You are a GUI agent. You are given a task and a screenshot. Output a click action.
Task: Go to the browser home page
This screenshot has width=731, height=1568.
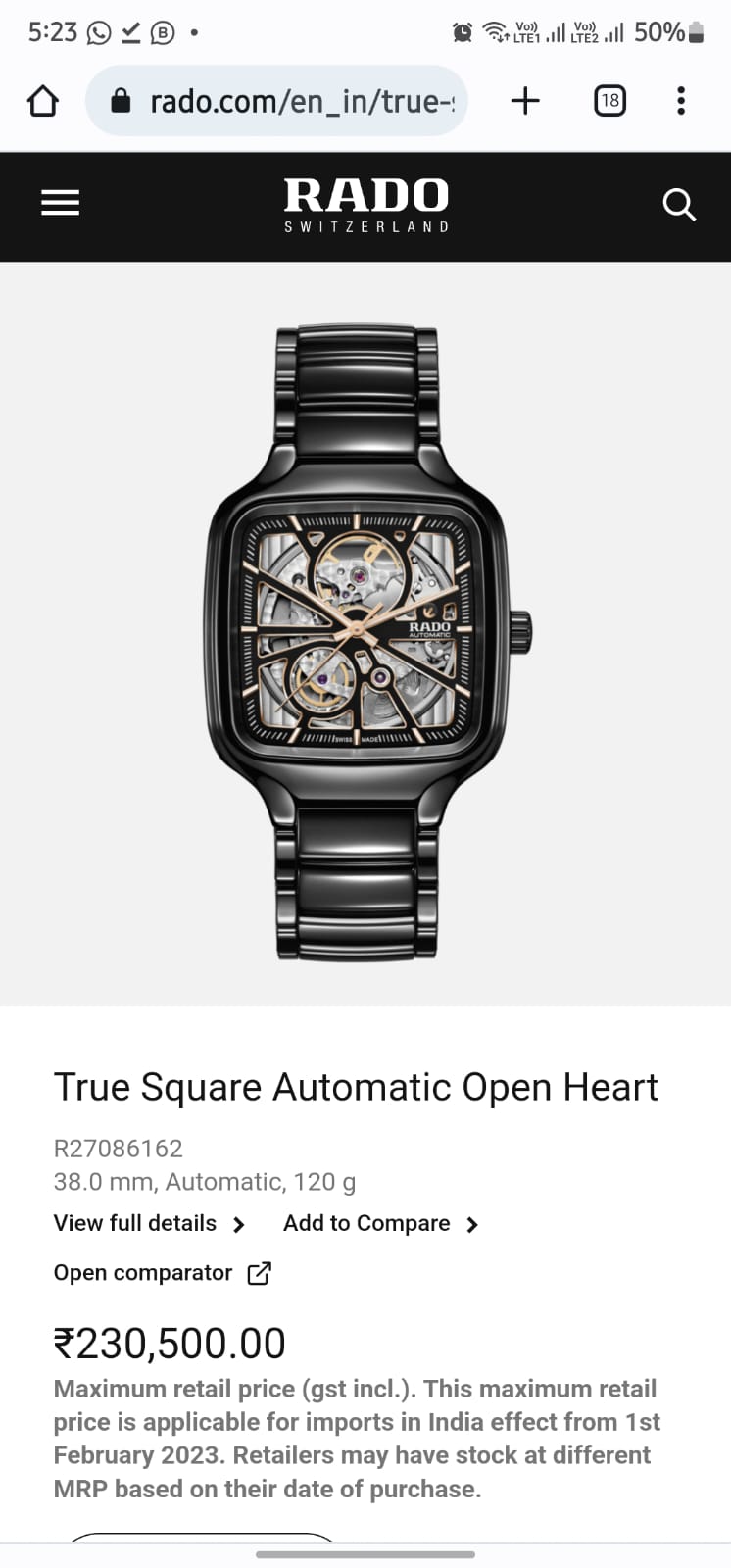(42, 101)
